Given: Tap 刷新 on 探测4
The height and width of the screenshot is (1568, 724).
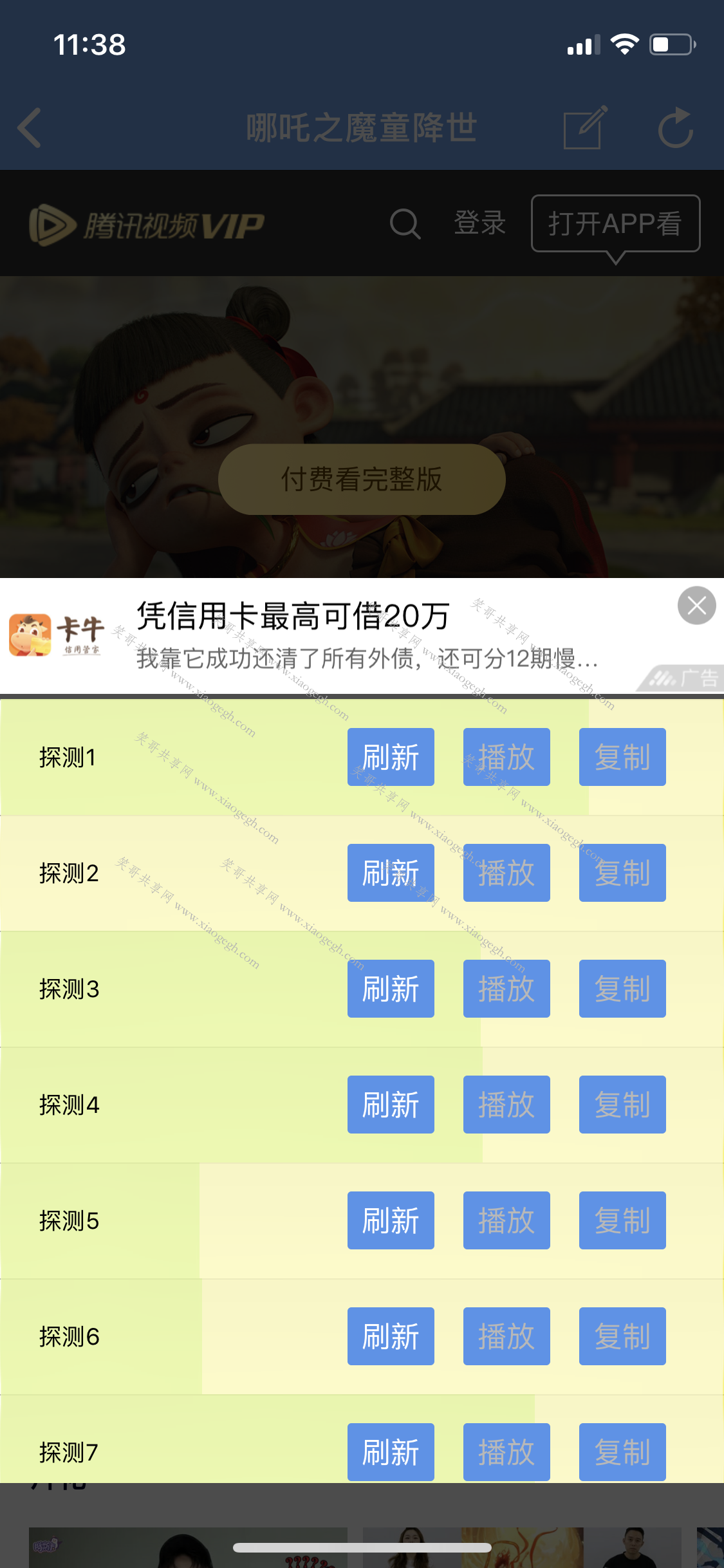Looking at the screenshot, I should click(x=391, y=1105).
